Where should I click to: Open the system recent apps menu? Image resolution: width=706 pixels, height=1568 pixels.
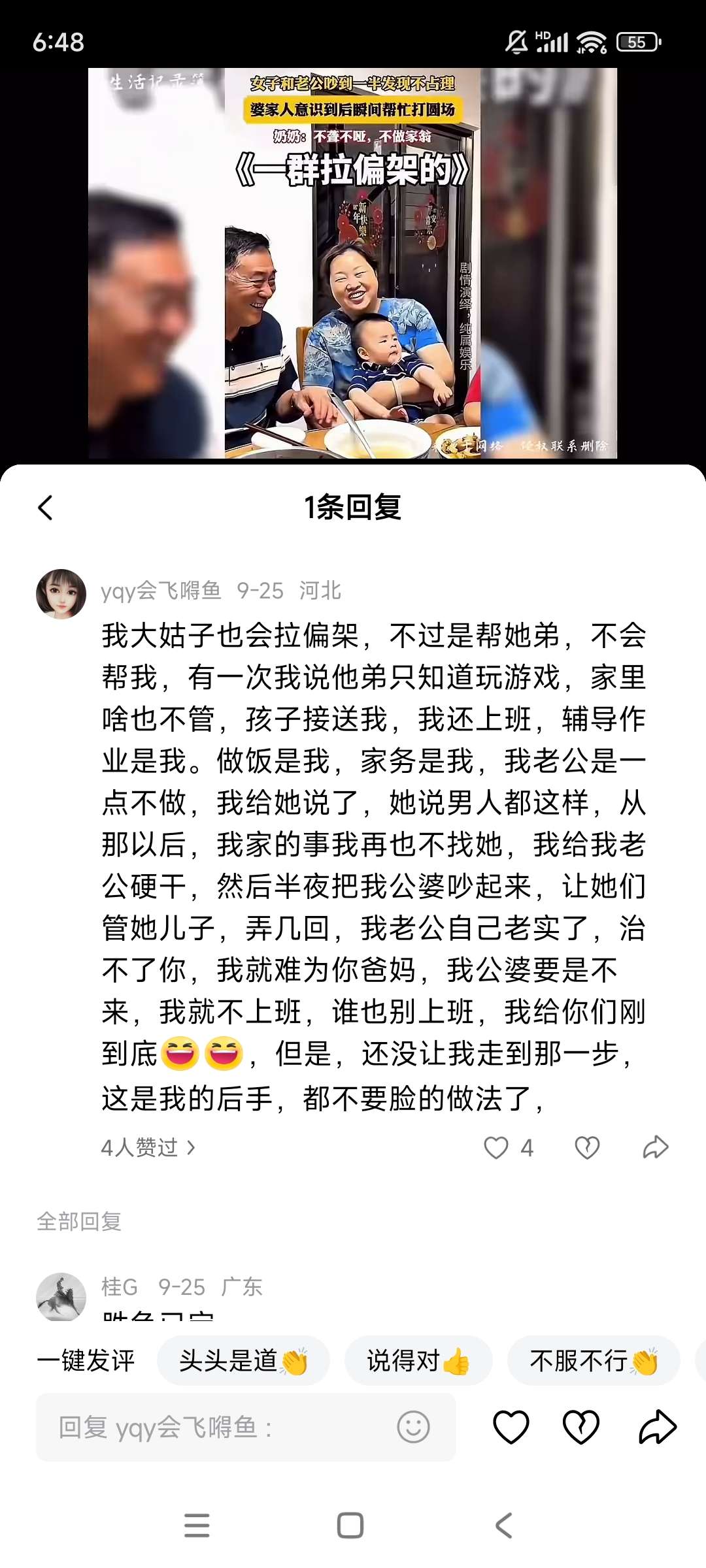coord(197,1526)
